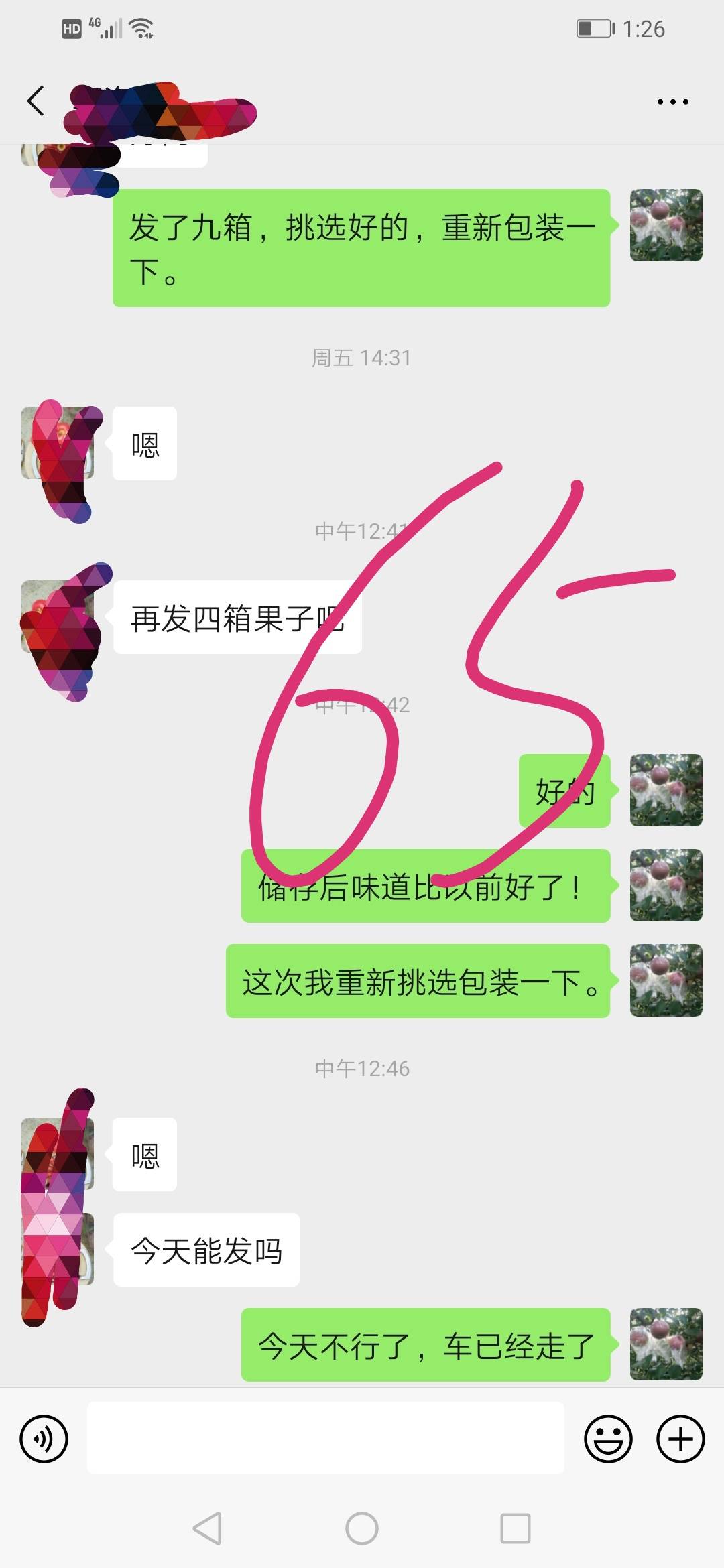Switch to voice message input

(44, 1439)
